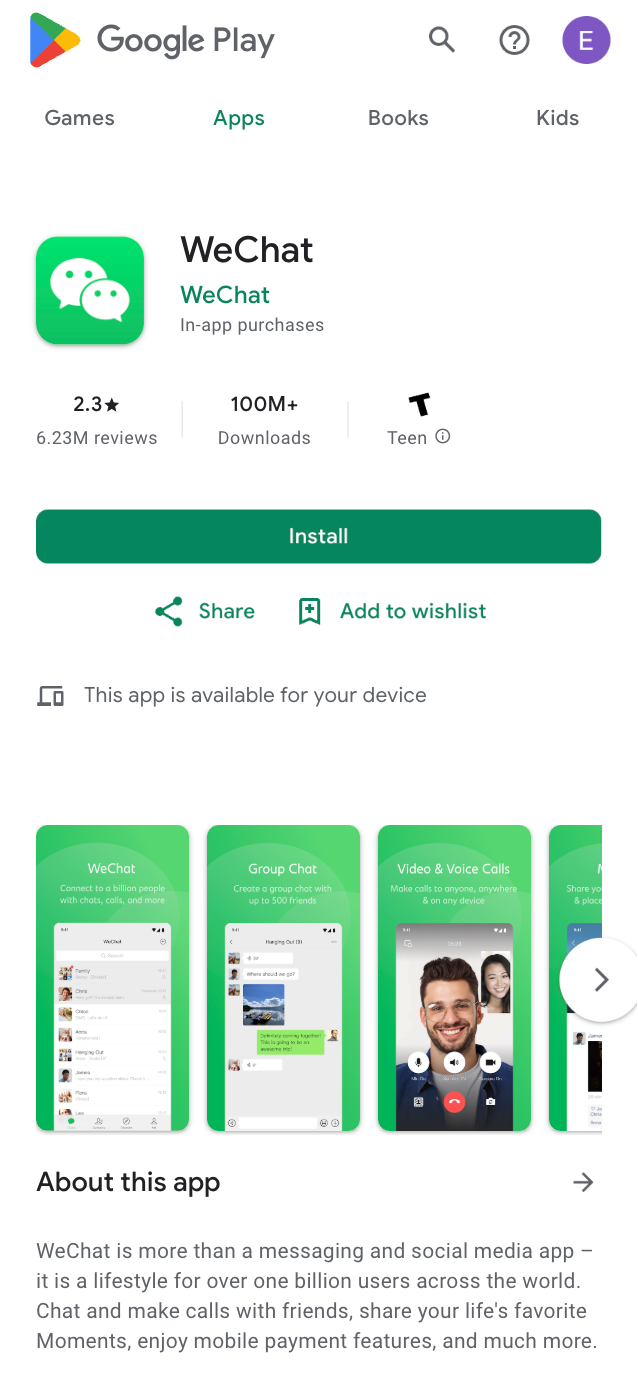Viewport: 638px width, 1382px height.
Task: Install WeChat
Action: (318, 536)
